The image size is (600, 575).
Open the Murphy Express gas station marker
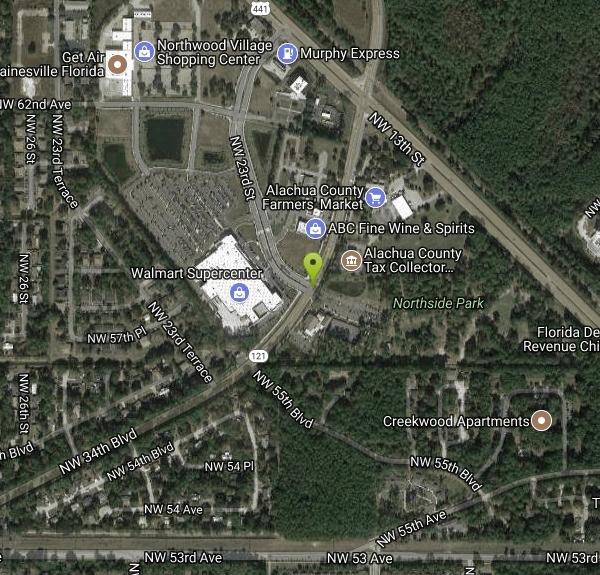tap(287, 53)
